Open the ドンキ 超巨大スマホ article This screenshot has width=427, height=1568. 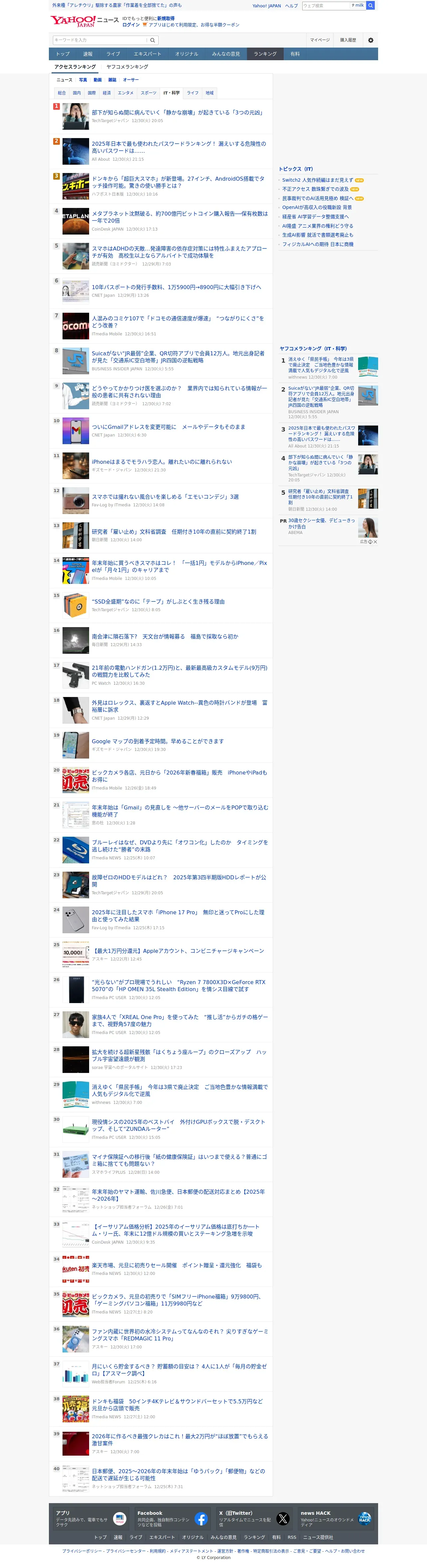tap(178, 182)
